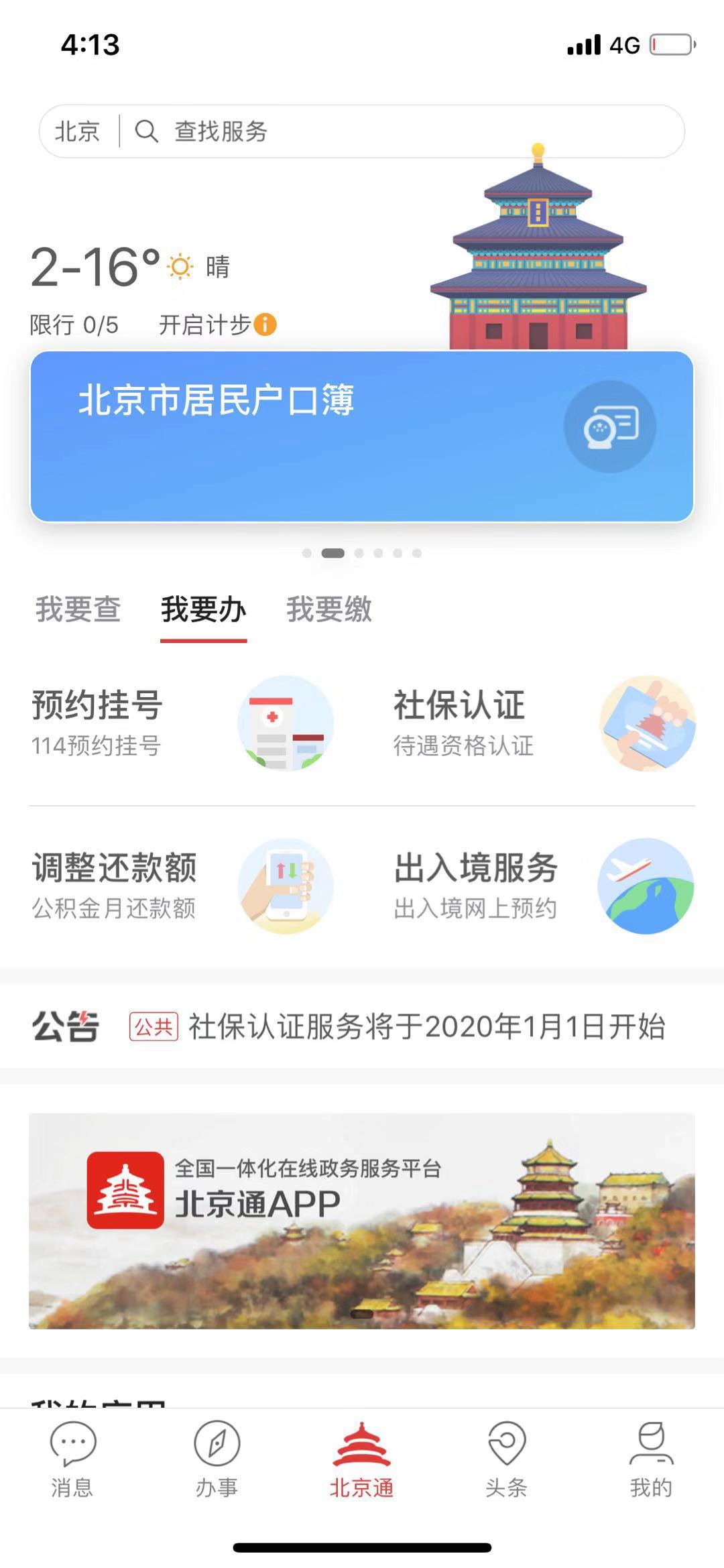Viewport: 724px width, 1568px height.
Task: Tap 开启计步 to enable step counting
Action: pos(217,325)
